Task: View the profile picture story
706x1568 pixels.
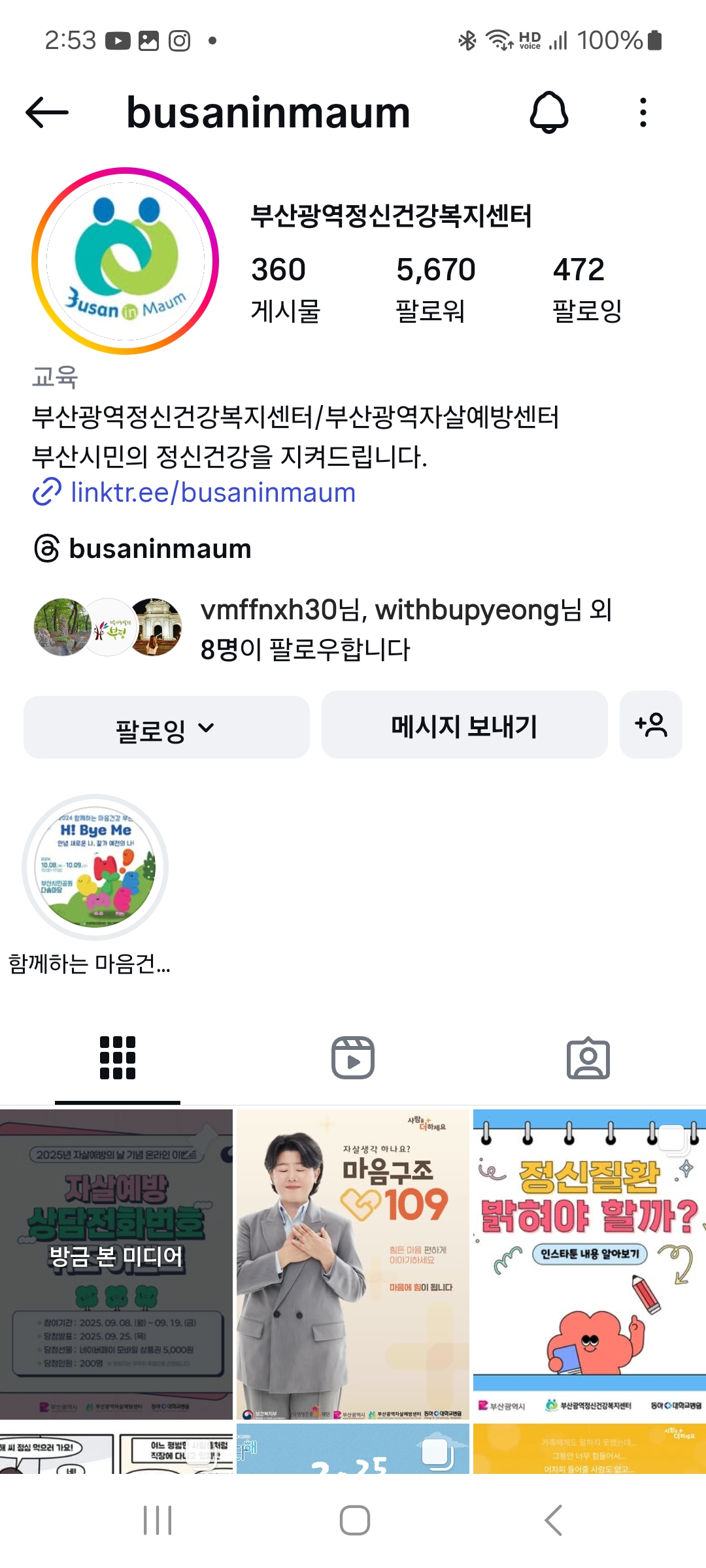Action: click(126, 261)
